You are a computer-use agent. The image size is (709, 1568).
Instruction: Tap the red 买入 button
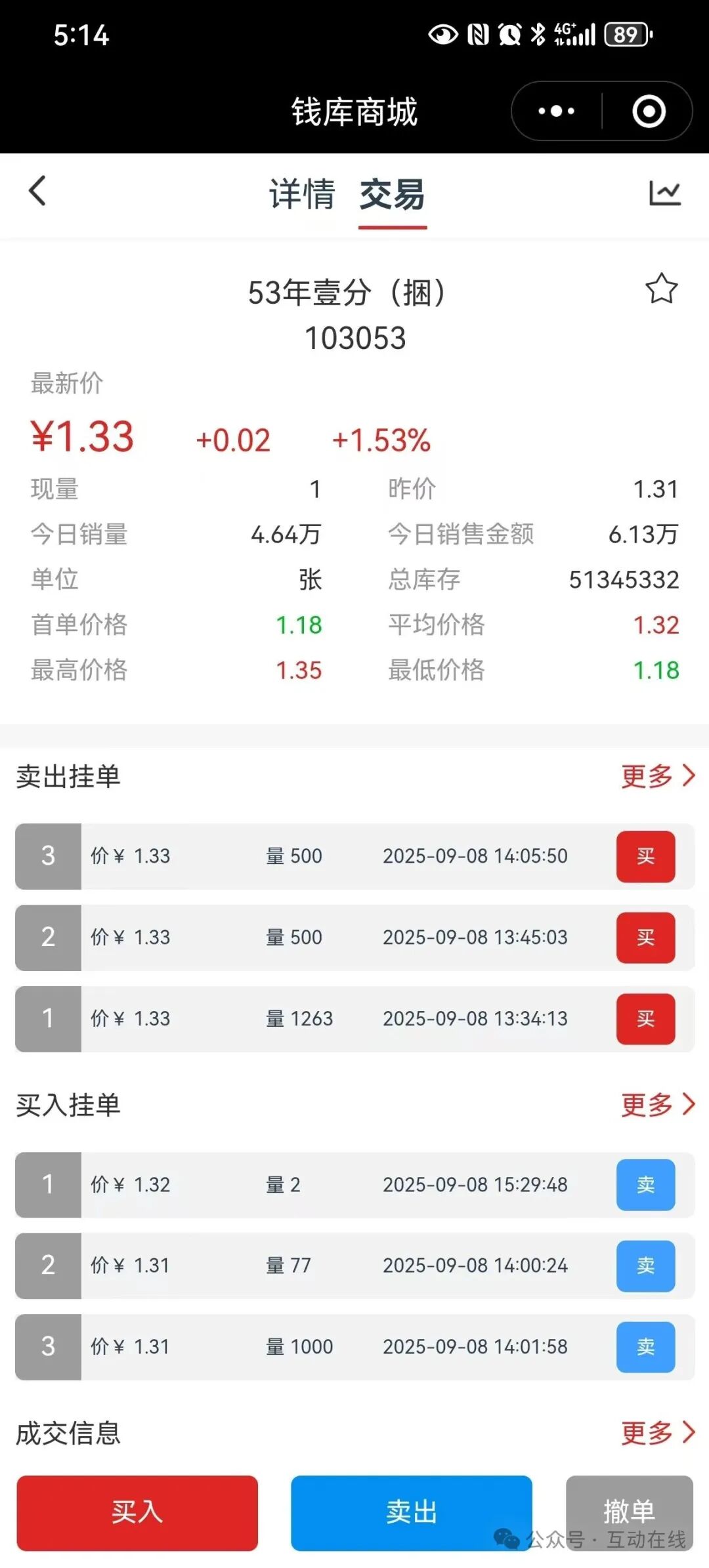click(137, 1513)
